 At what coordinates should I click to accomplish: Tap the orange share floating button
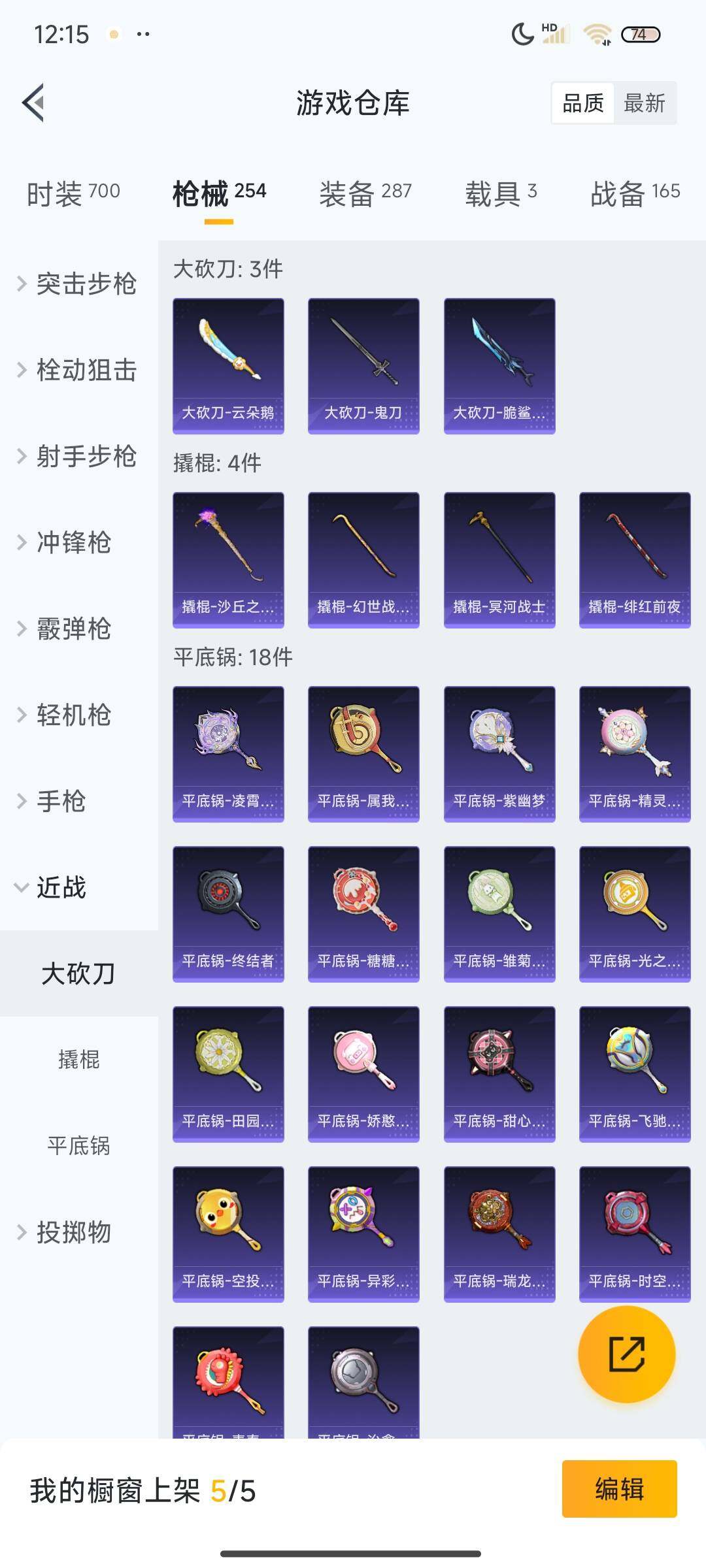coord(626,1354)
